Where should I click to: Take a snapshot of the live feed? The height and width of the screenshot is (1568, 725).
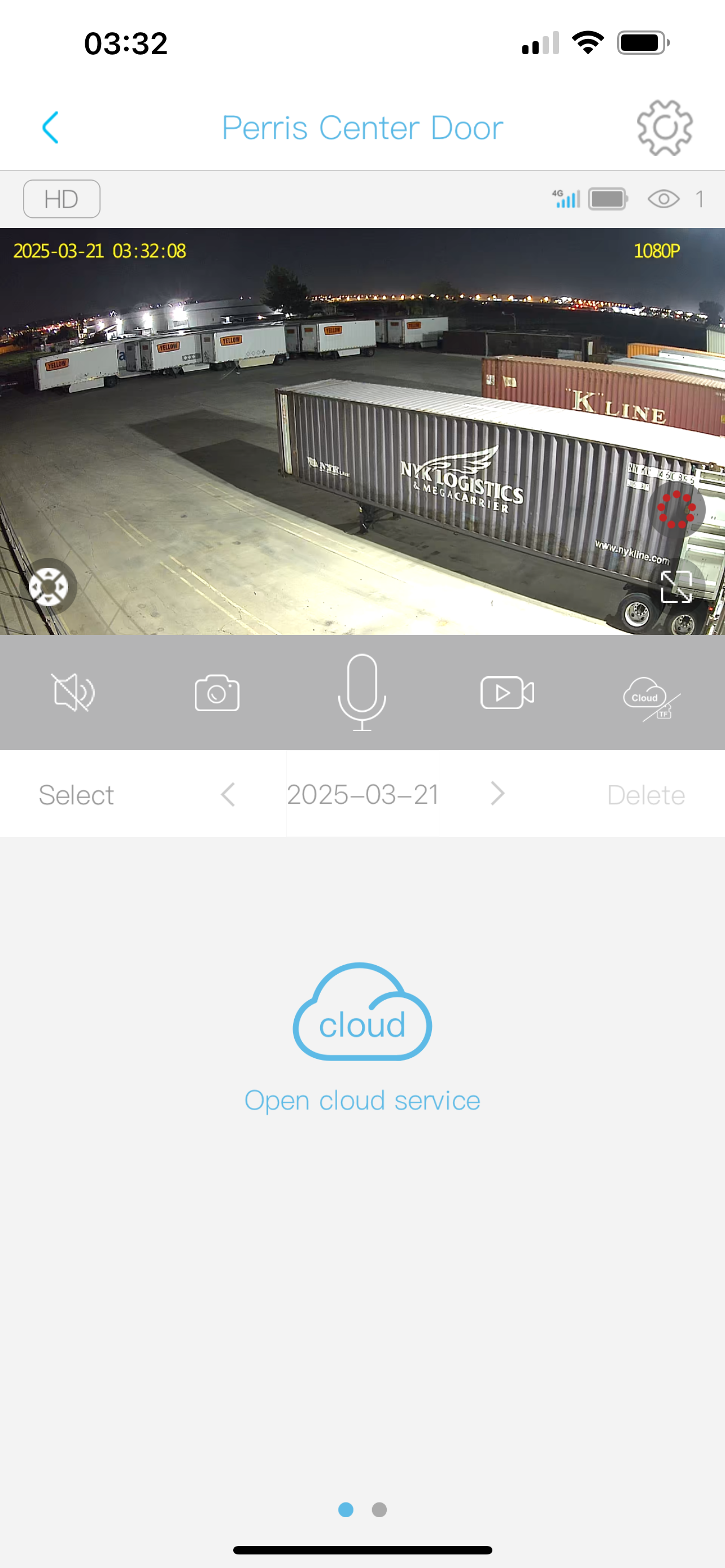pyautogui.click(x=217, y=693)
